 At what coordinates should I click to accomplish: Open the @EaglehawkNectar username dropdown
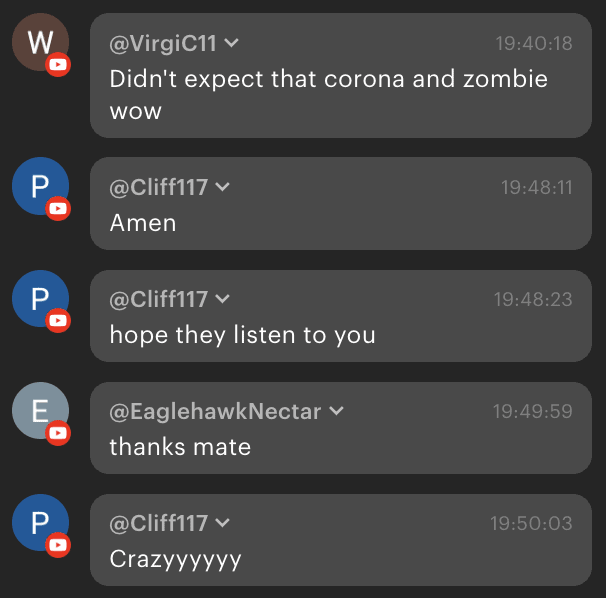pyautogui.click(x=336, y=412)
